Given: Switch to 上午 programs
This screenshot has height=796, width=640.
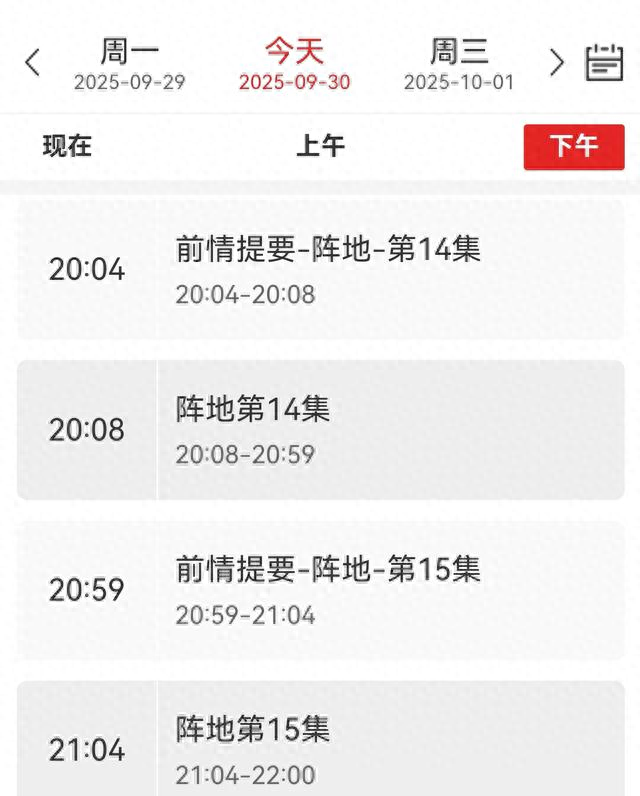Looking at the screenshot, I should (x=320, y=146).
